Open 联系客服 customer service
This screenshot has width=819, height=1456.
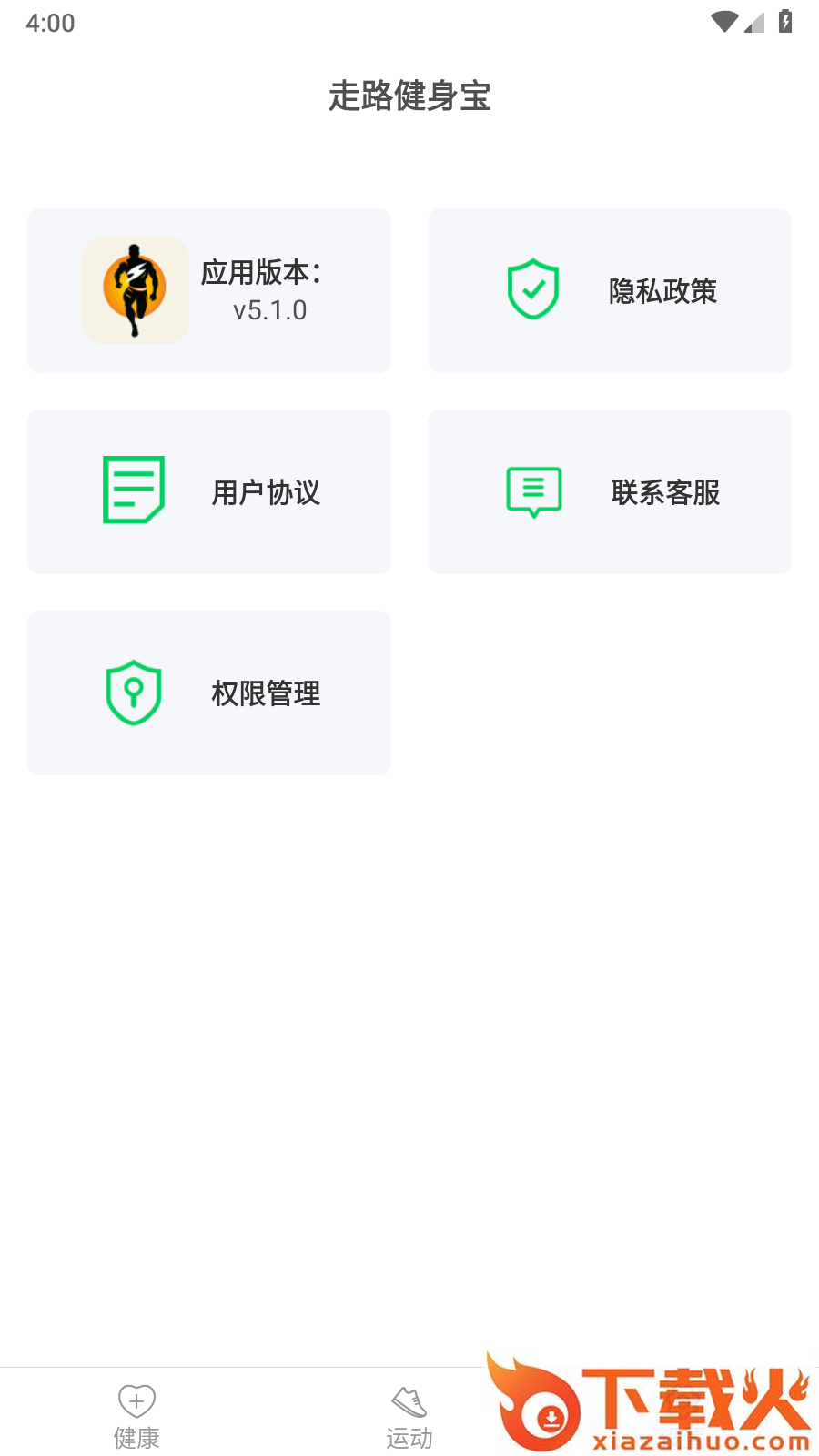tap(610, 491)
